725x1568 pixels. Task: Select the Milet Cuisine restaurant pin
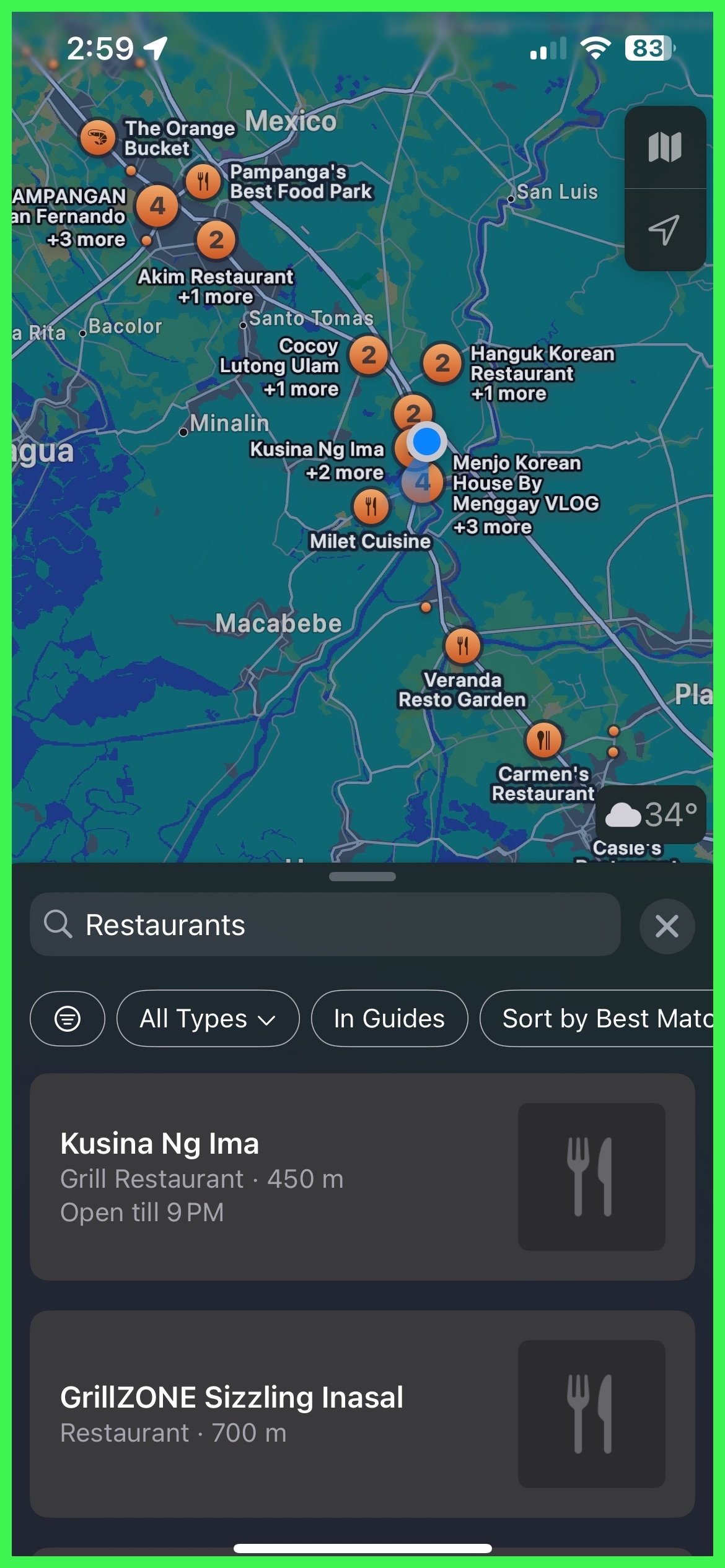371,507
